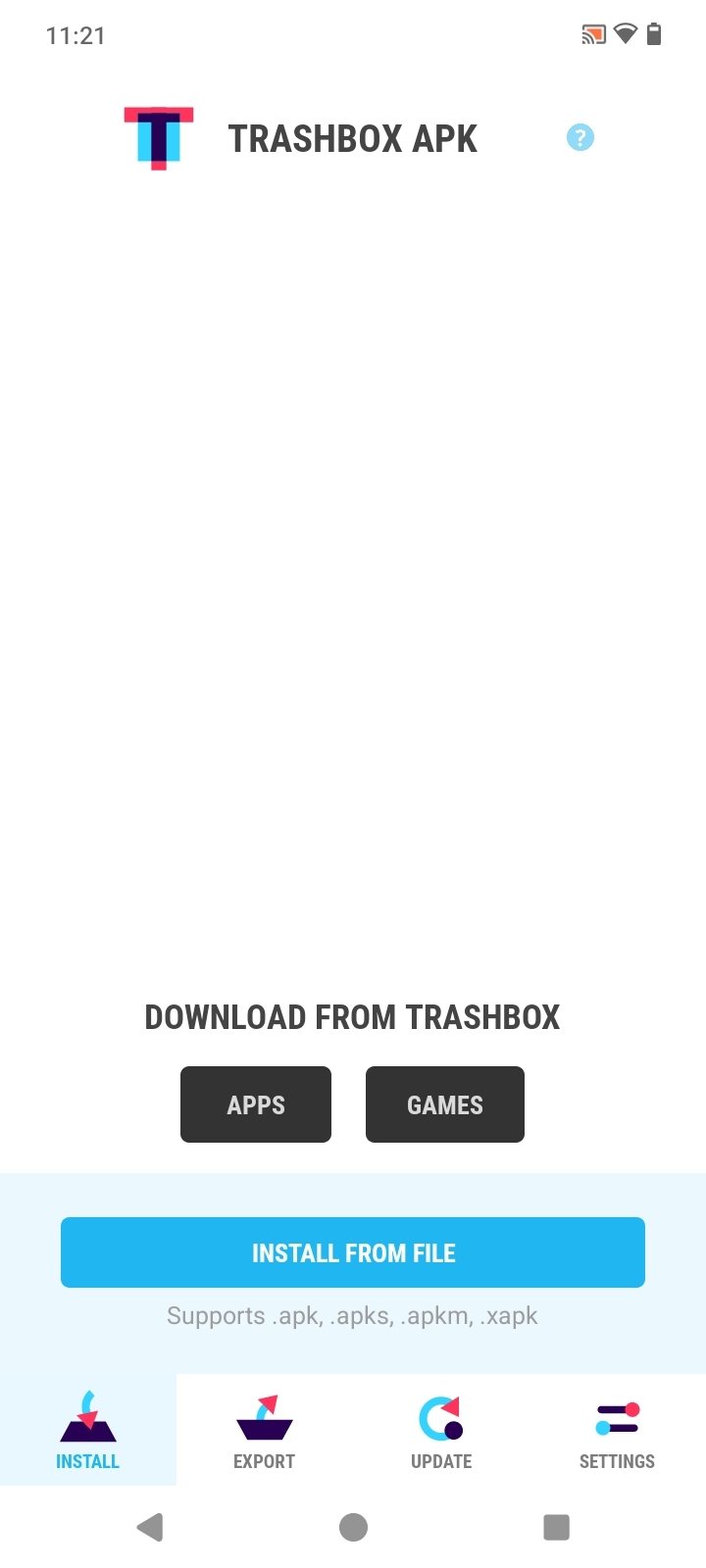Tap the system back button
The image size is (706, 1568).
coord(150,1527)
